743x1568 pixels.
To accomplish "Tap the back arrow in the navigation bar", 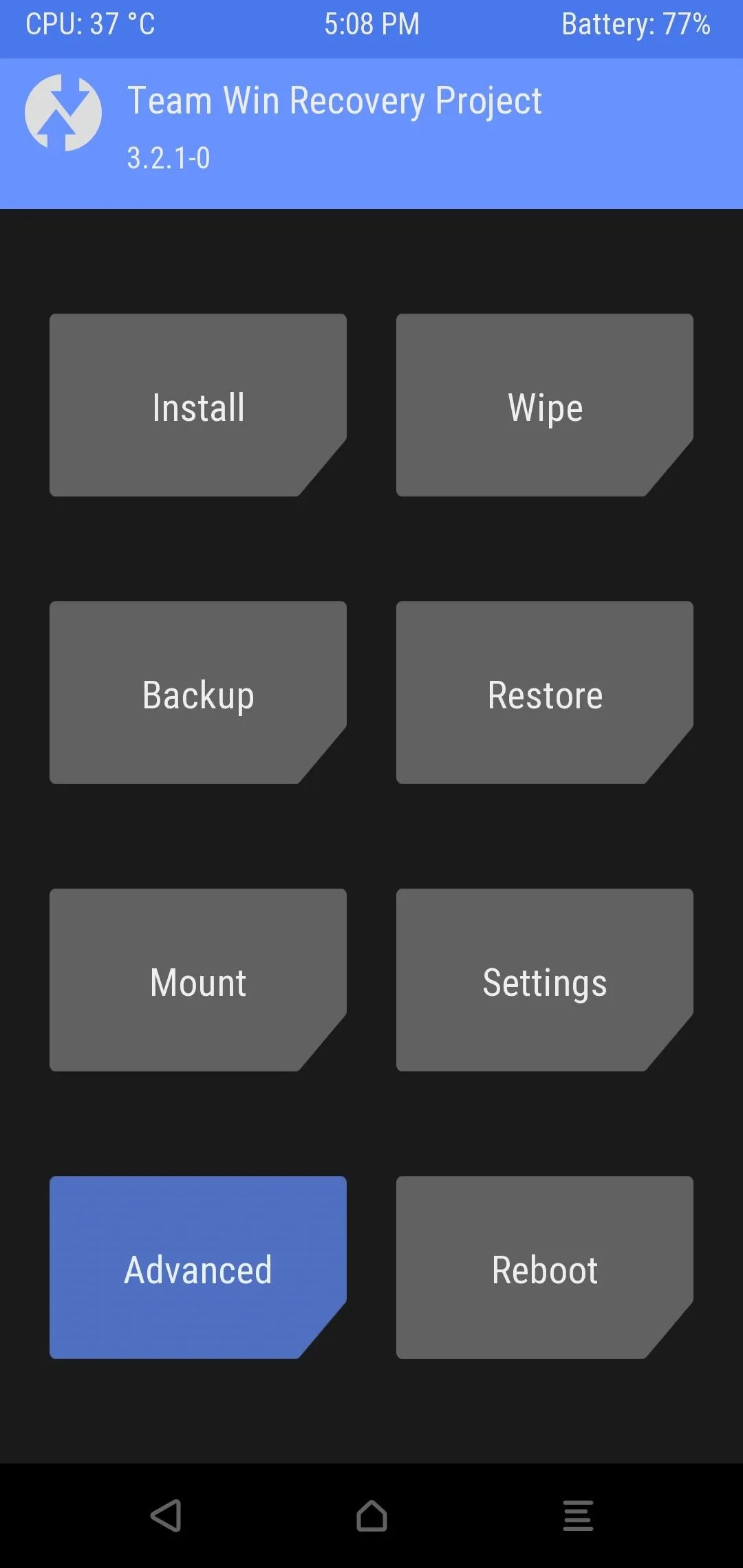I will 166,1516.
